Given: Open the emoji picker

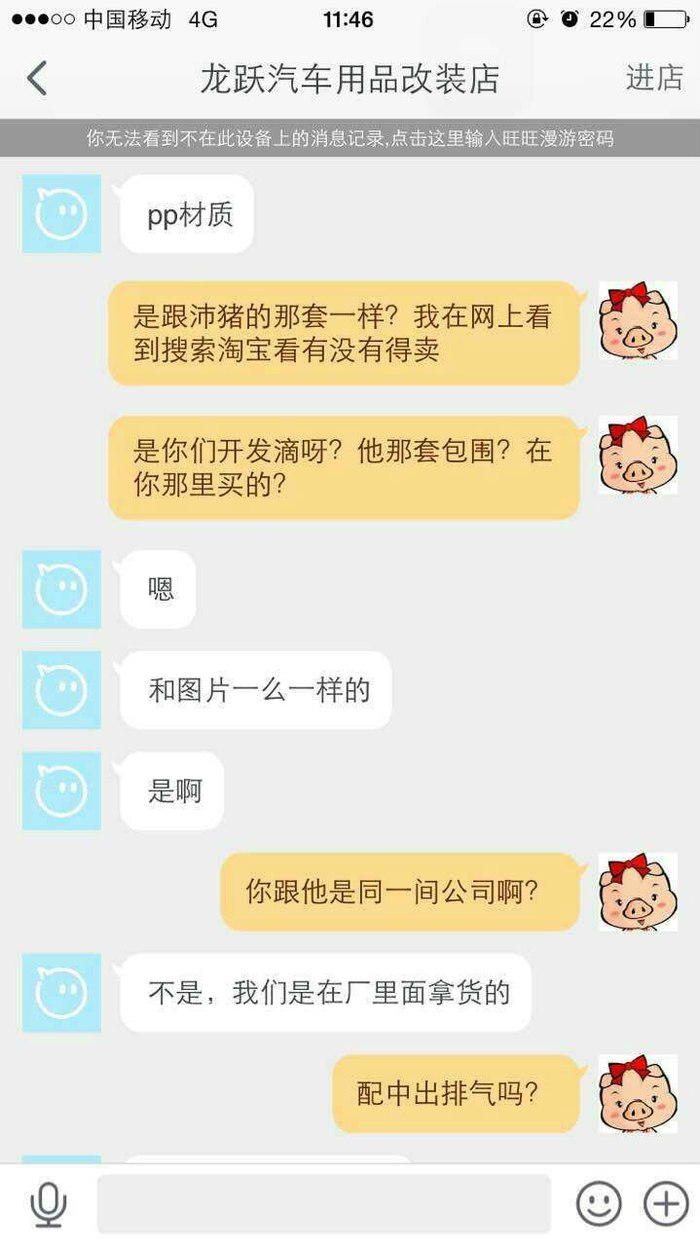Looking at the screenshot, I should 599,1204.
